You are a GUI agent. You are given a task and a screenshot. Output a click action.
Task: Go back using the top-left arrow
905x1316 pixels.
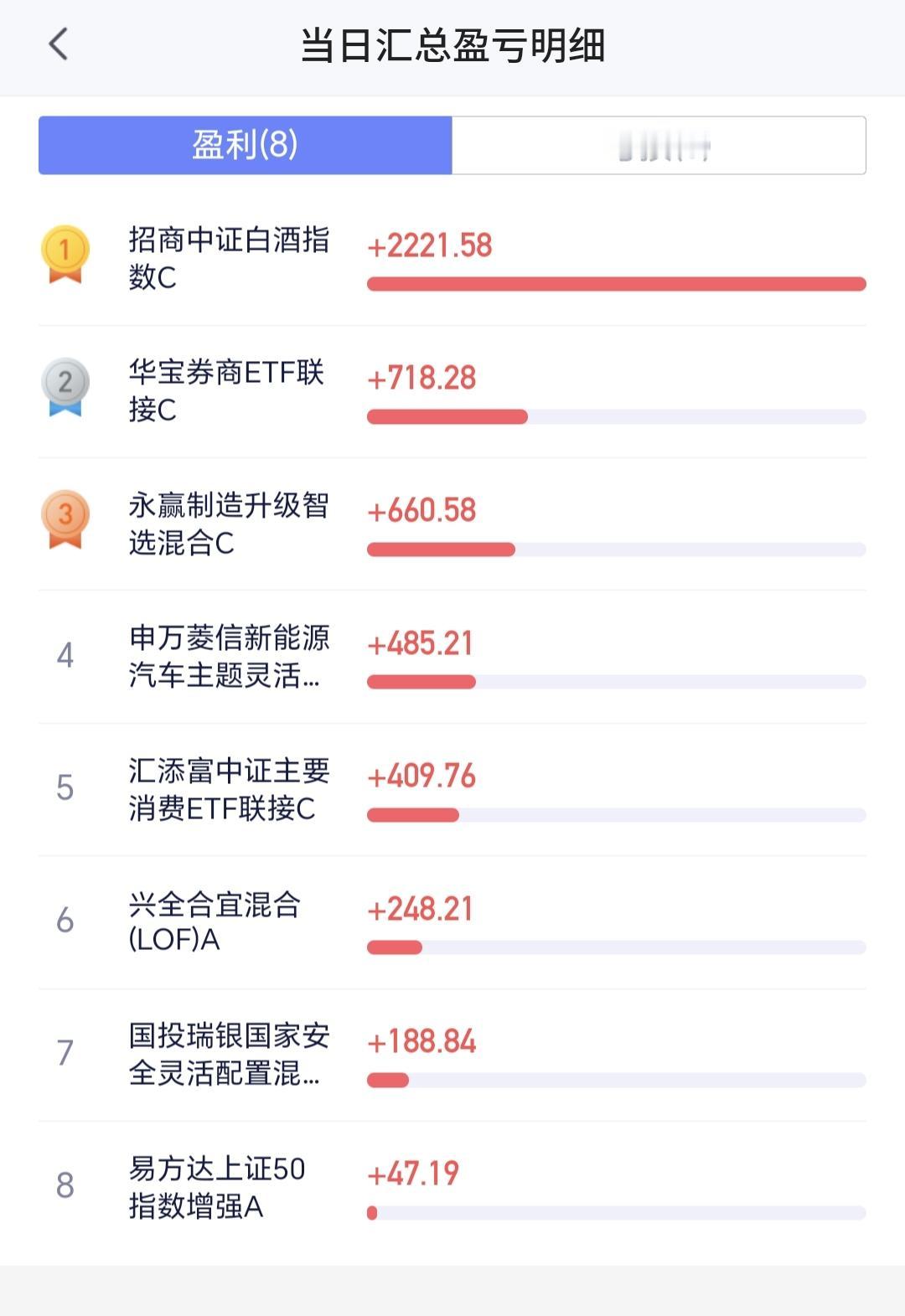tap(58, 44)
